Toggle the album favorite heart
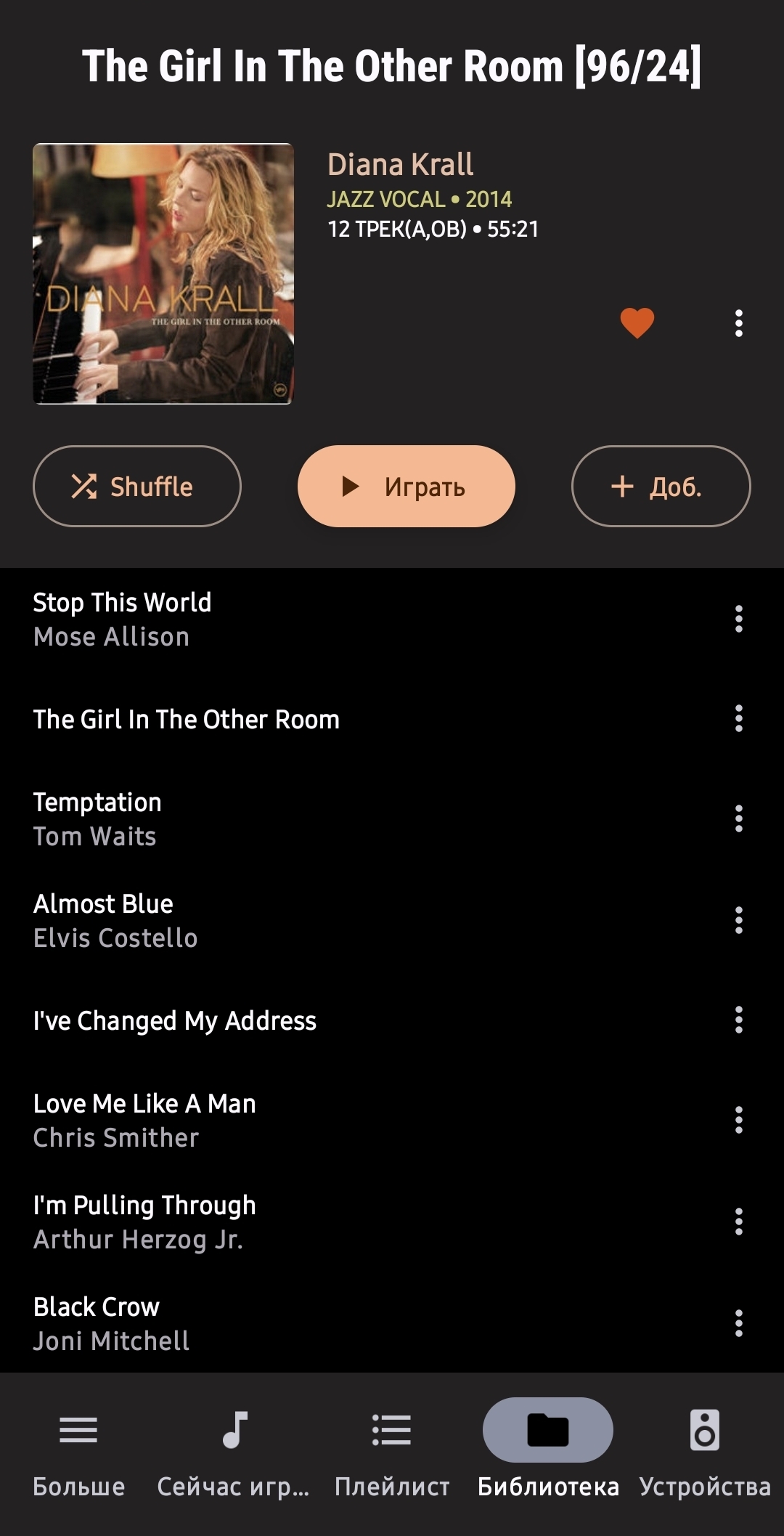The height and width of the screenshot is (1536, 784). tap(637, 323)
